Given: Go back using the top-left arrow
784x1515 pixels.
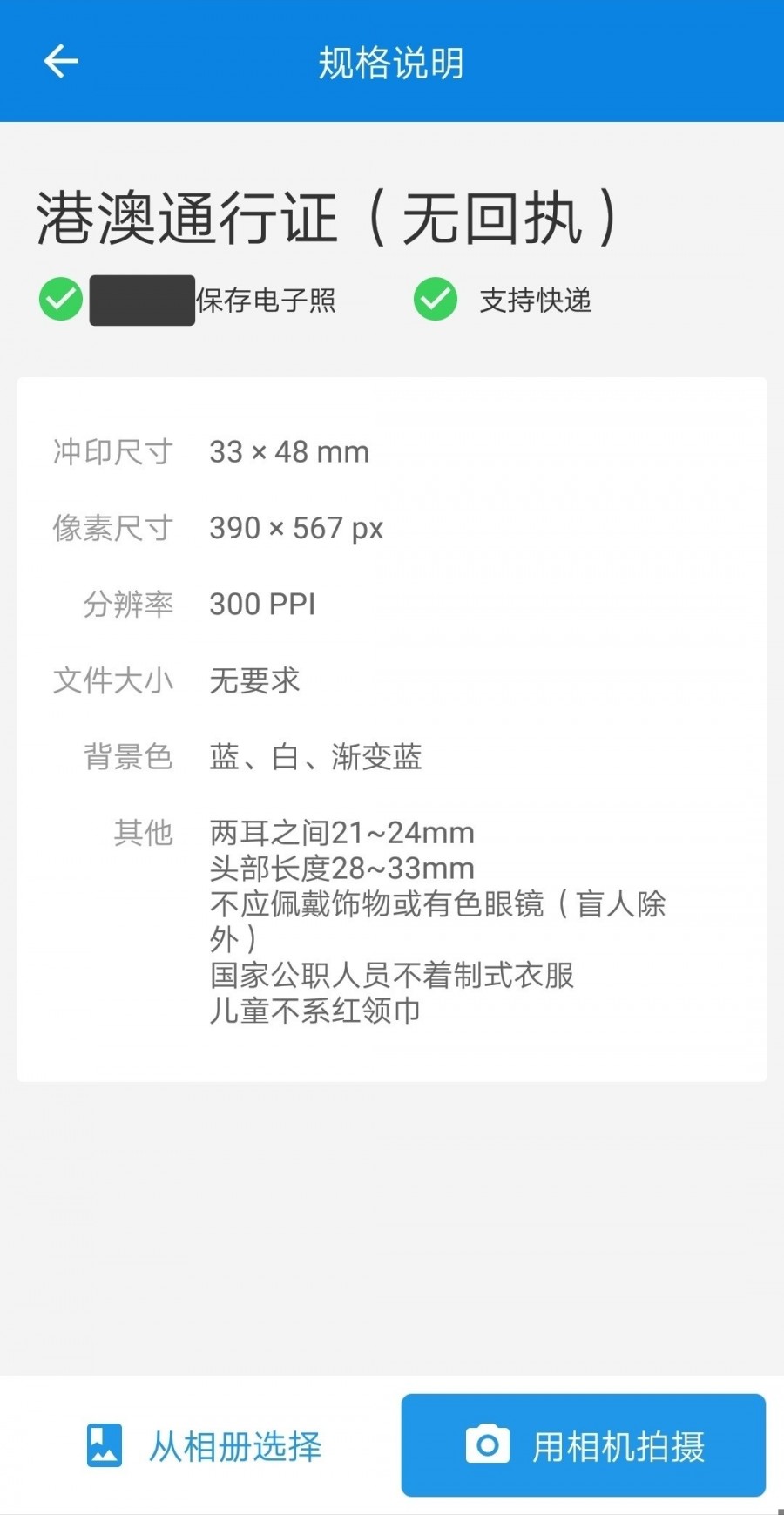Looking at the screenshot, I should 61,61.
